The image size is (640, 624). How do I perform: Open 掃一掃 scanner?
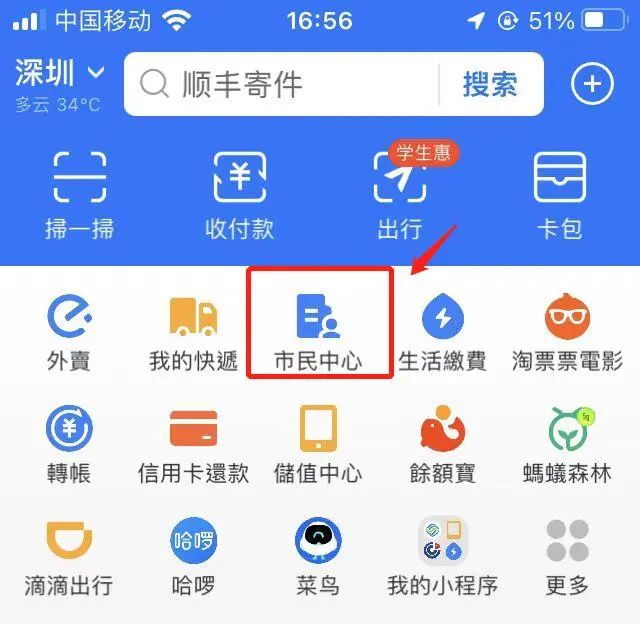coord(80,195)
